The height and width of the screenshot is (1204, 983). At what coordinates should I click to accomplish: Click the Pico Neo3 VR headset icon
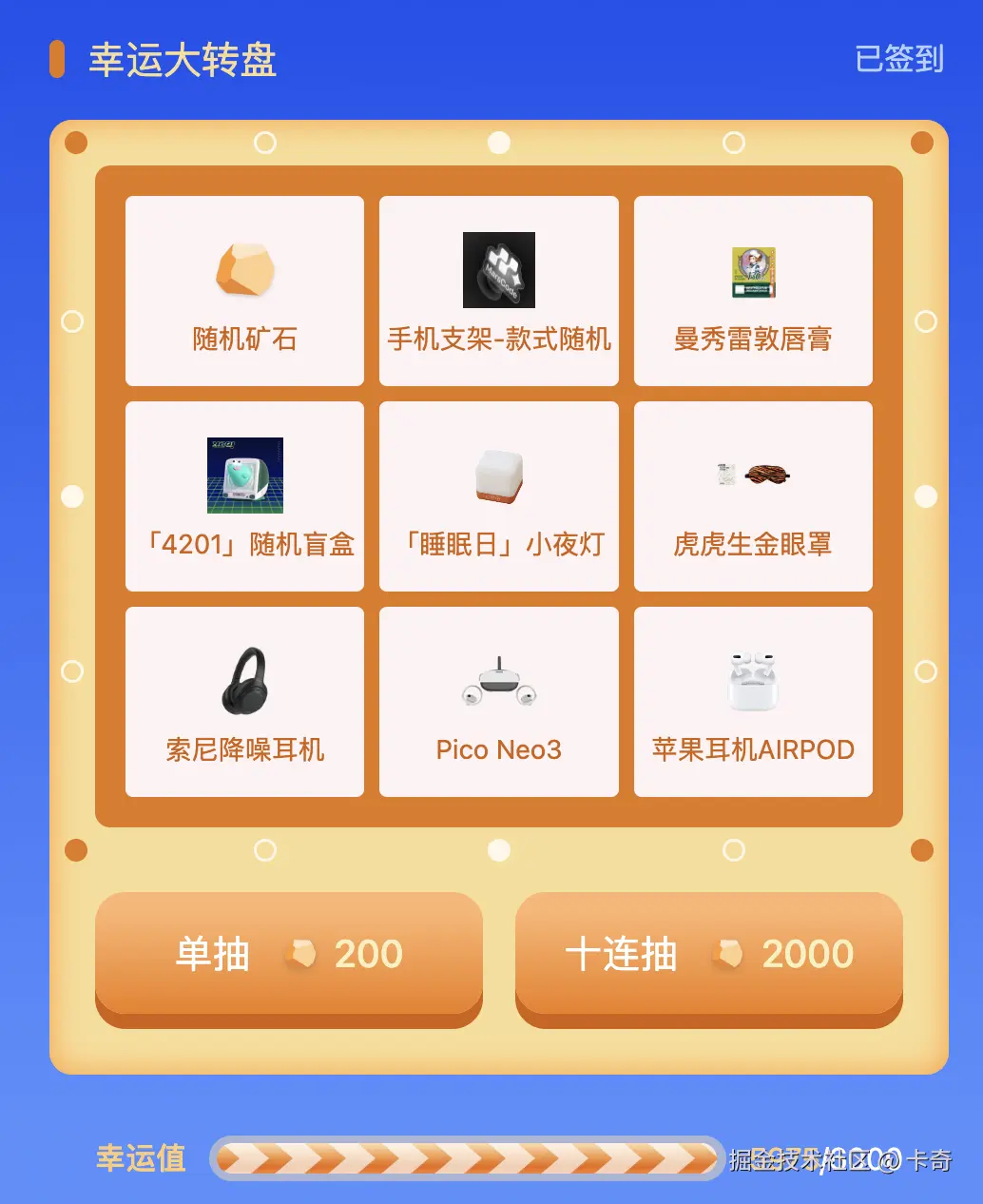pos(498,680)
